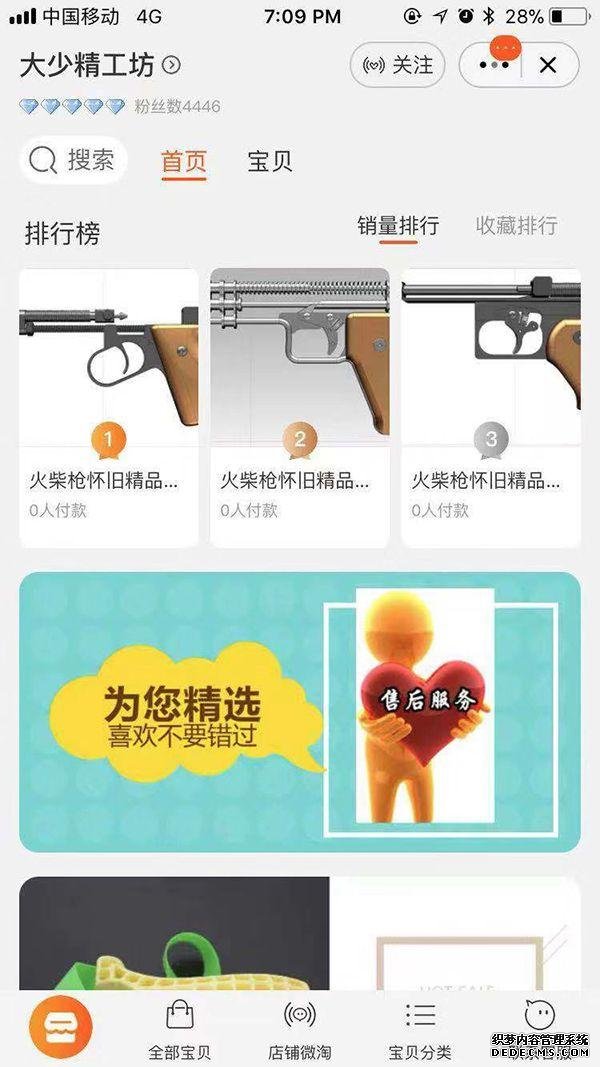600x1067 pixels.
Task: Open the rank 2 product card
Action: [299, 407]
